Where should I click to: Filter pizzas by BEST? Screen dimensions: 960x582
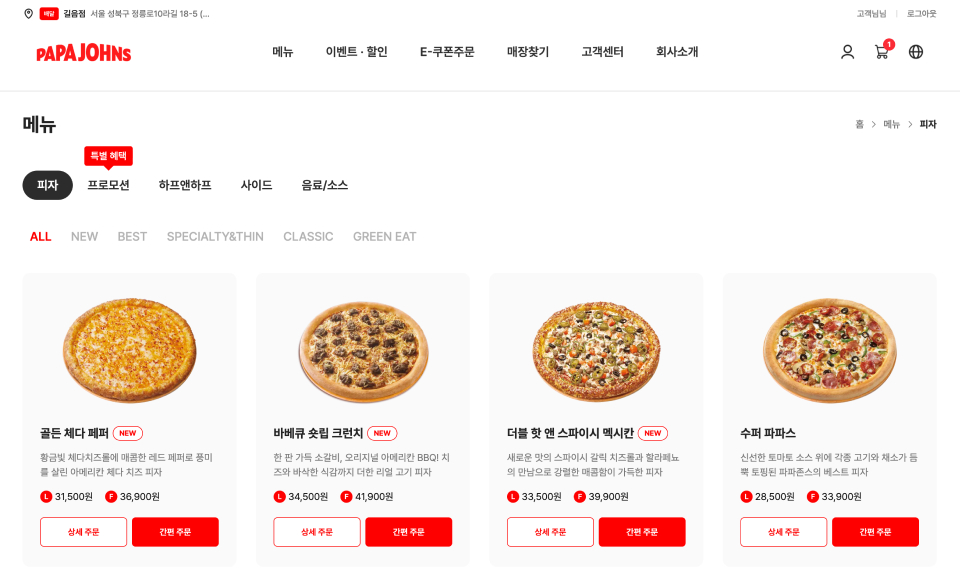coord(132,237)
